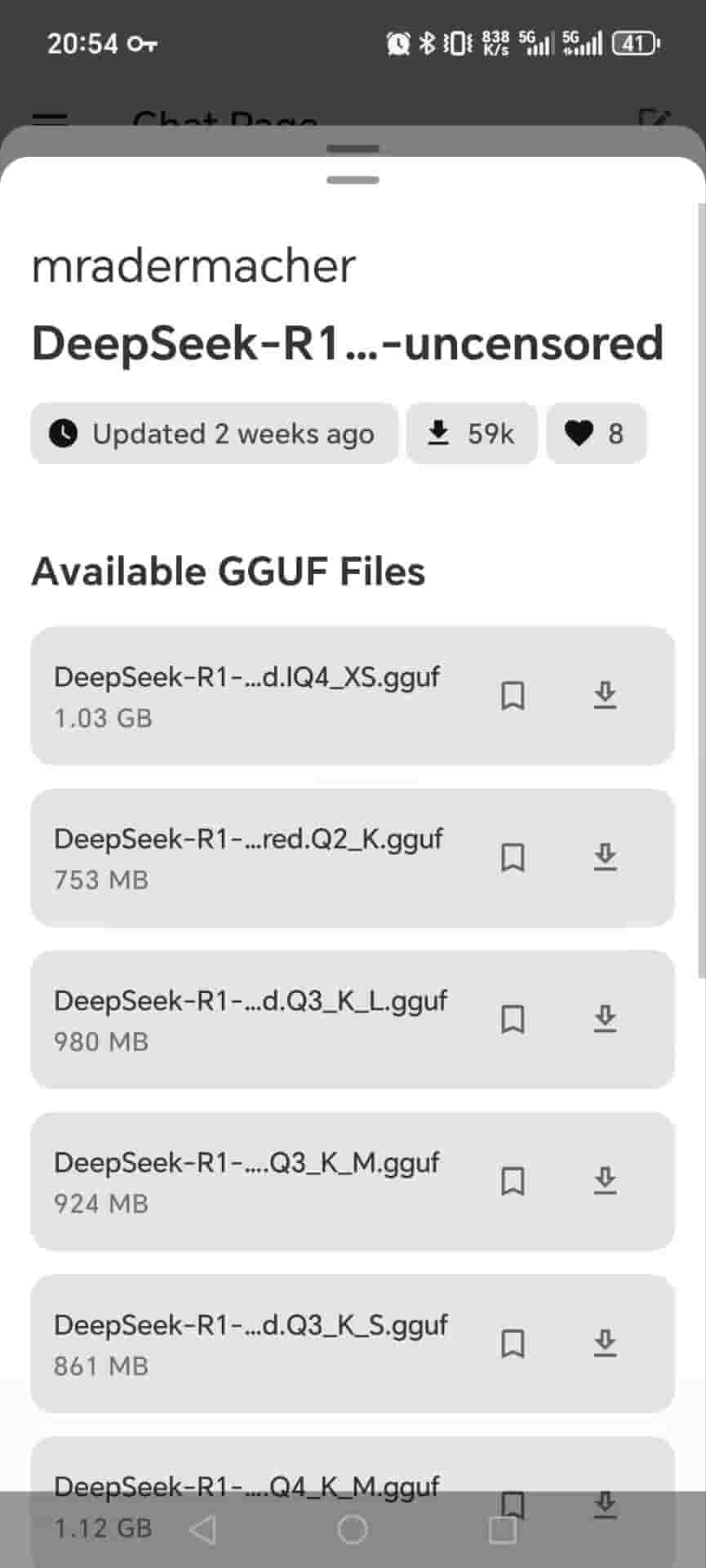The width and height of the screenshot is (706, 1568).
Task: Download the Q3_K_M.gguf file
Action: click(605, 1181)
